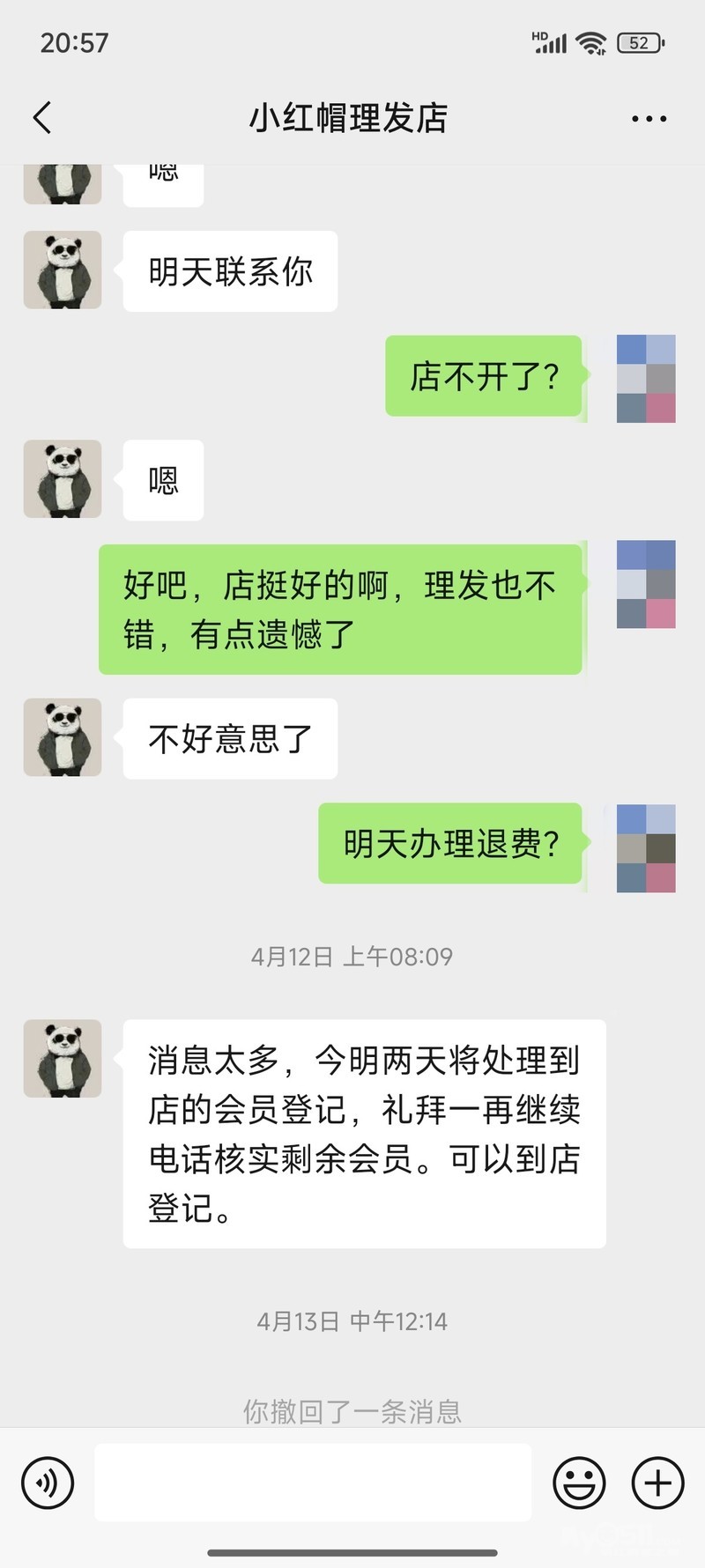Open panda avatar beside 不好意思了
The width and height of the screenshot is (705, 1568).
point(63,737)
